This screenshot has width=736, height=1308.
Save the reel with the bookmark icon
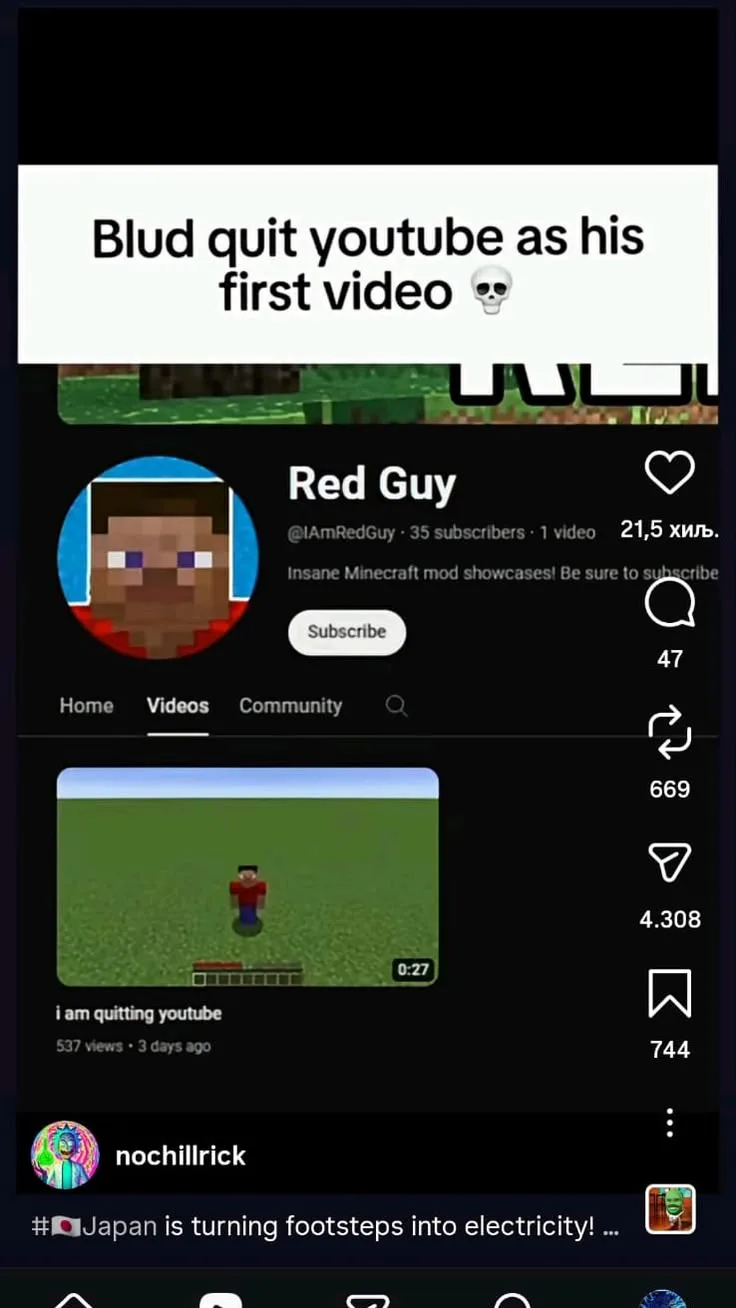669,993
